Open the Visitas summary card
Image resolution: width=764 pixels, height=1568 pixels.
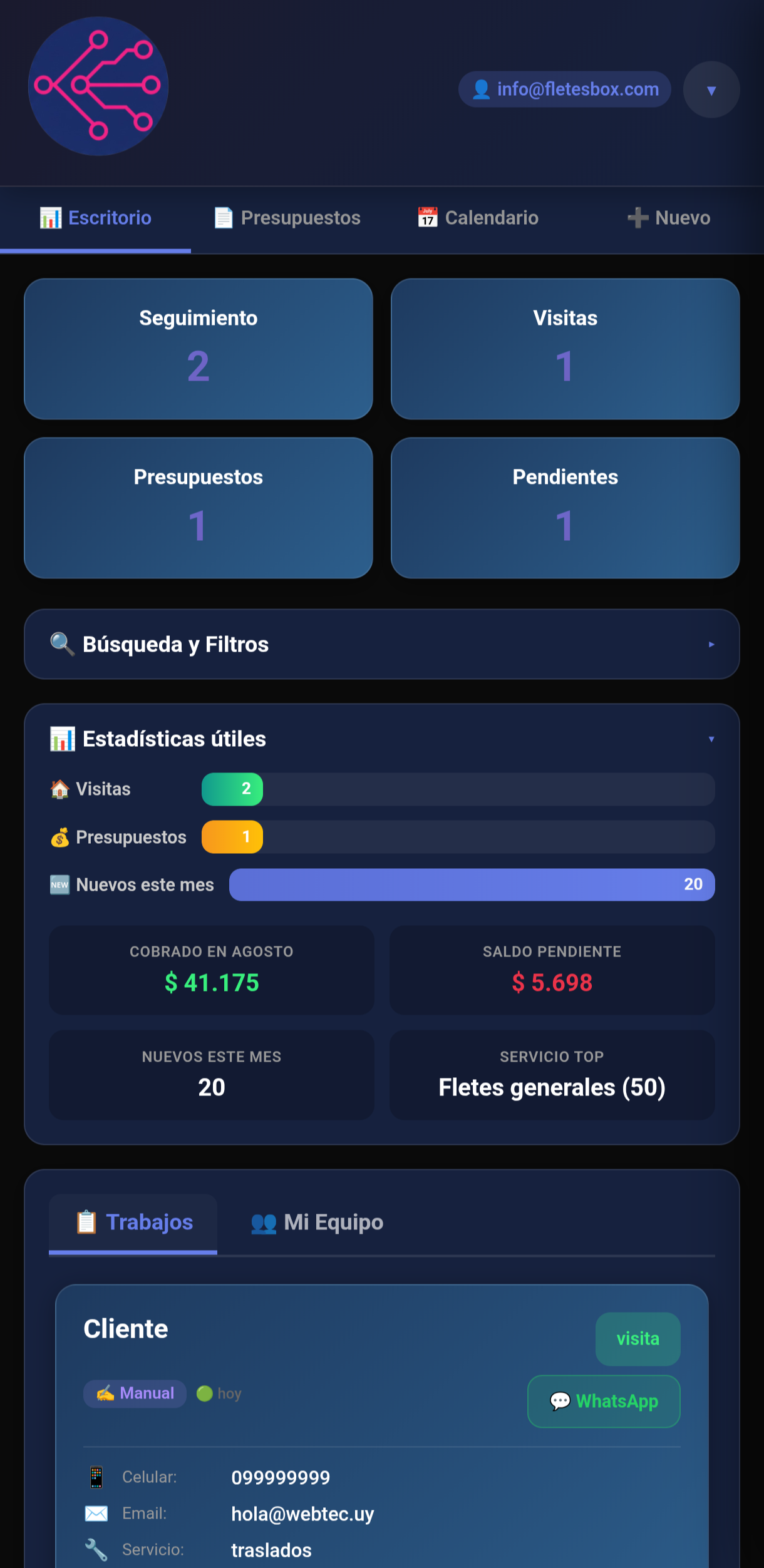(x=565, y=349)
